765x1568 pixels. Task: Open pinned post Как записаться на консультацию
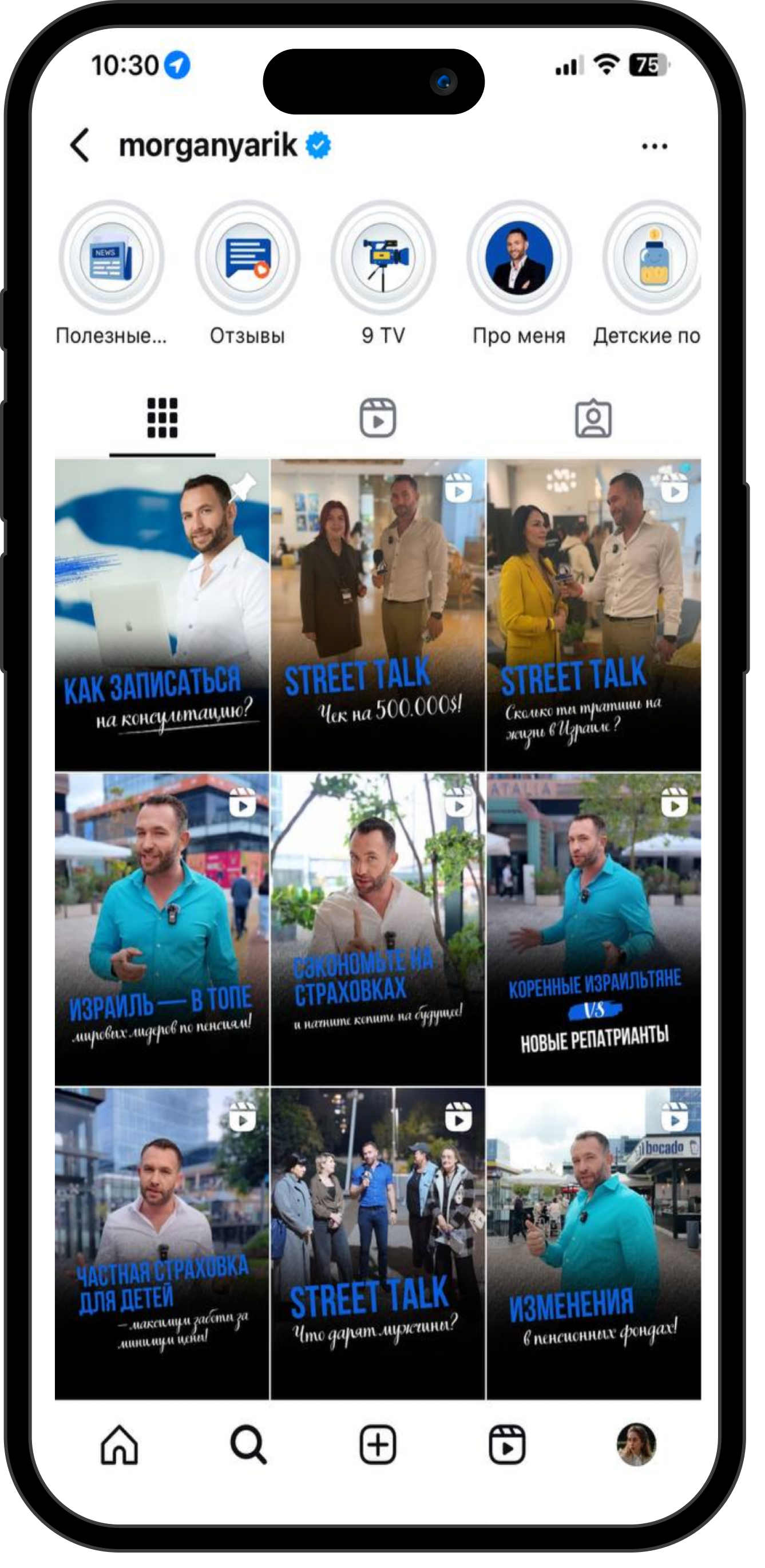pyautogui.click(x=162, y=615)
